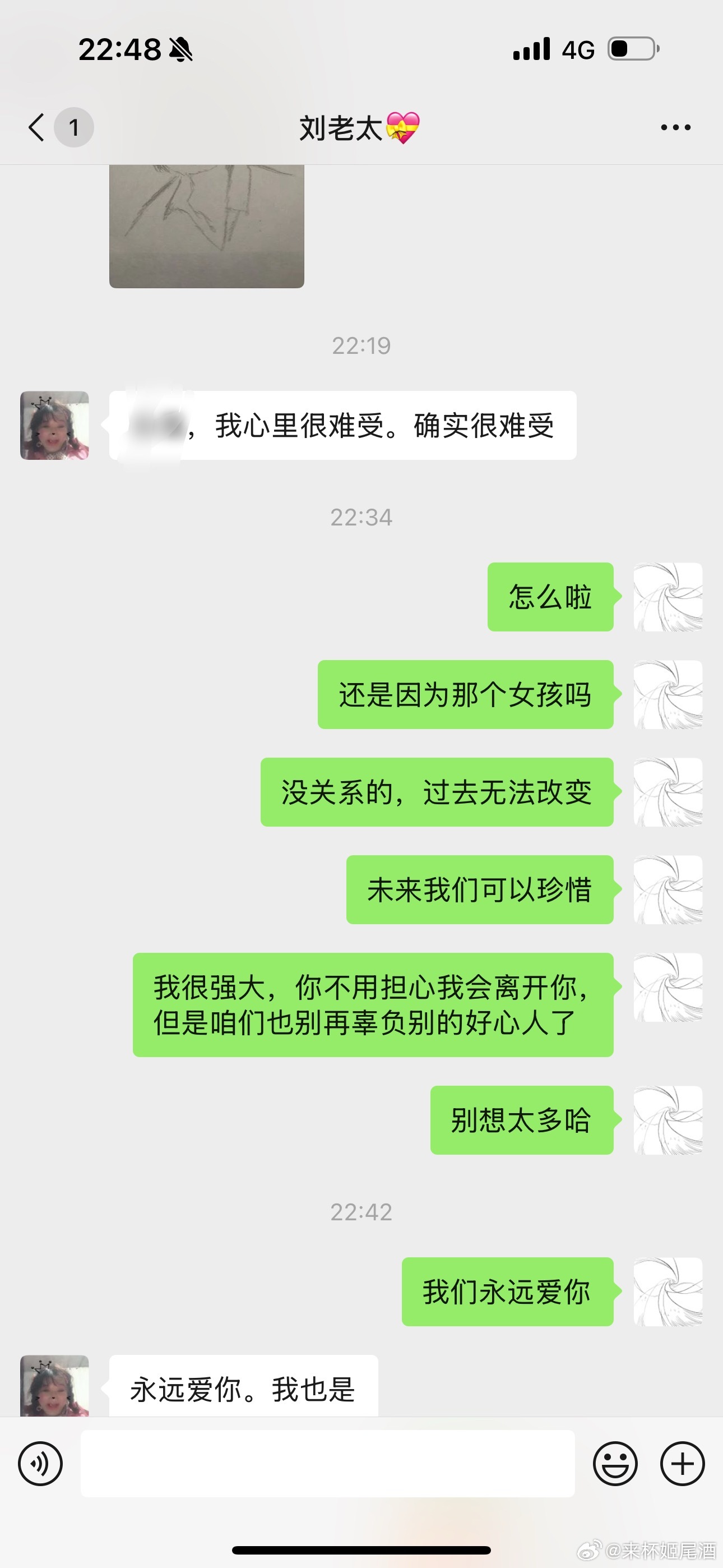Open the chat info overflow menu
The width and height of the screenshot is (723, 1568).
675,127
